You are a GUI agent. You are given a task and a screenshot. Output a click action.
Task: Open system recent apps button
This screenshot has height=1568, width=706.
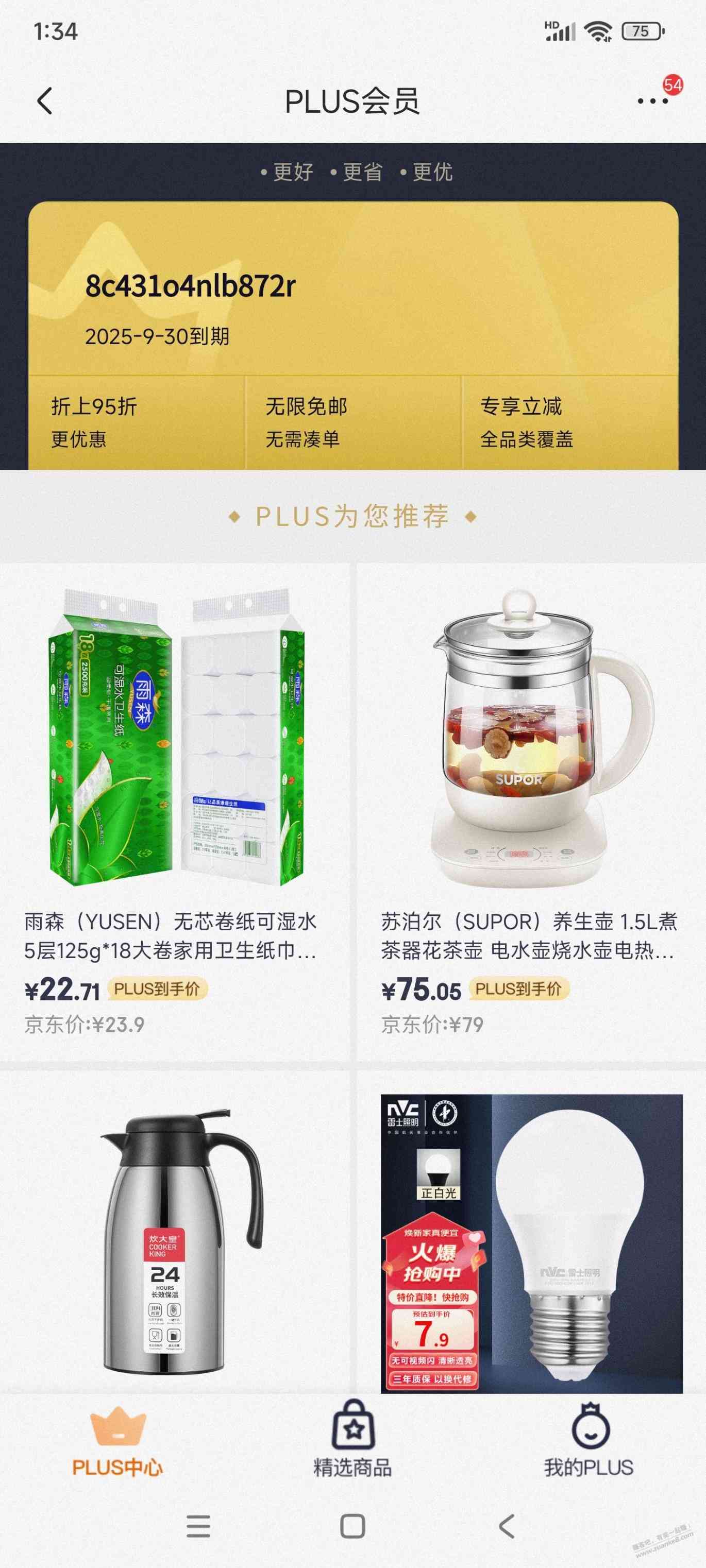click(x=198, y=1526)
